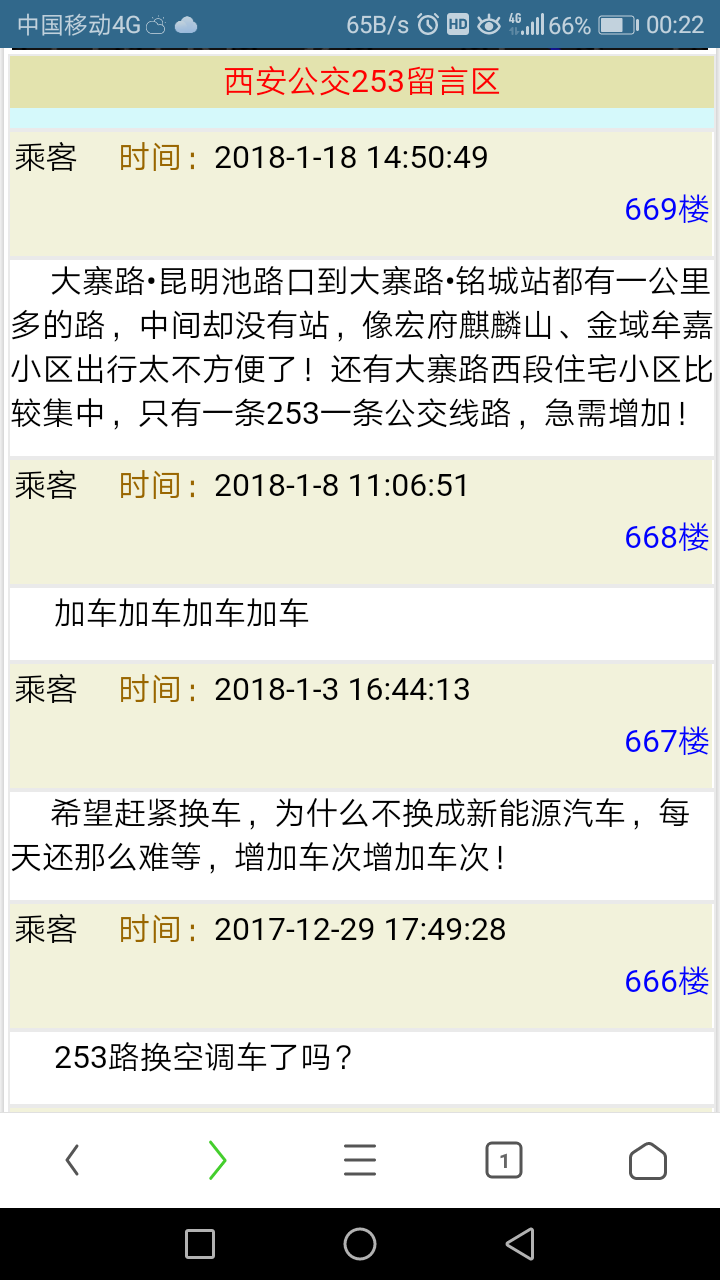This screenshot has width=720, height=1280.
Task: View open browser tabs
Action: 504,1160
